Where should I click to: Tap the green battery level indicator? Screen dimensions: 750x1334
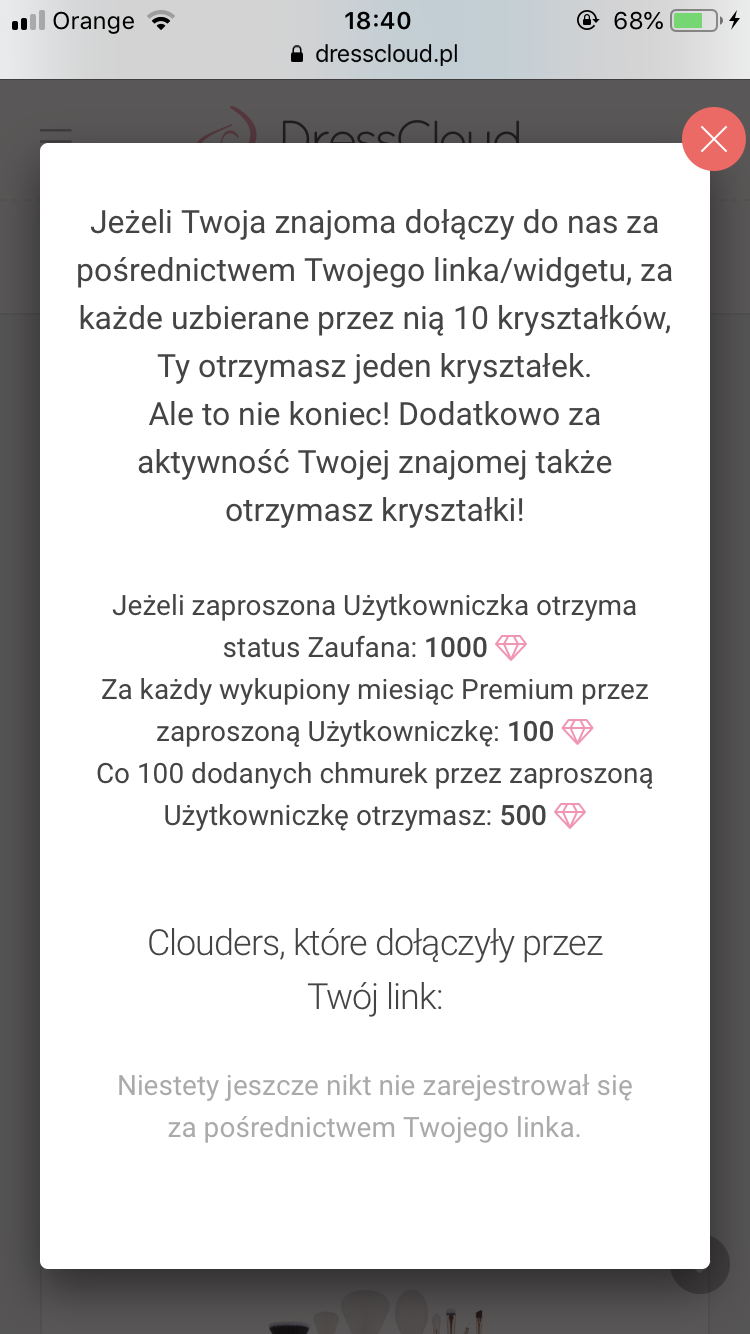692,18
